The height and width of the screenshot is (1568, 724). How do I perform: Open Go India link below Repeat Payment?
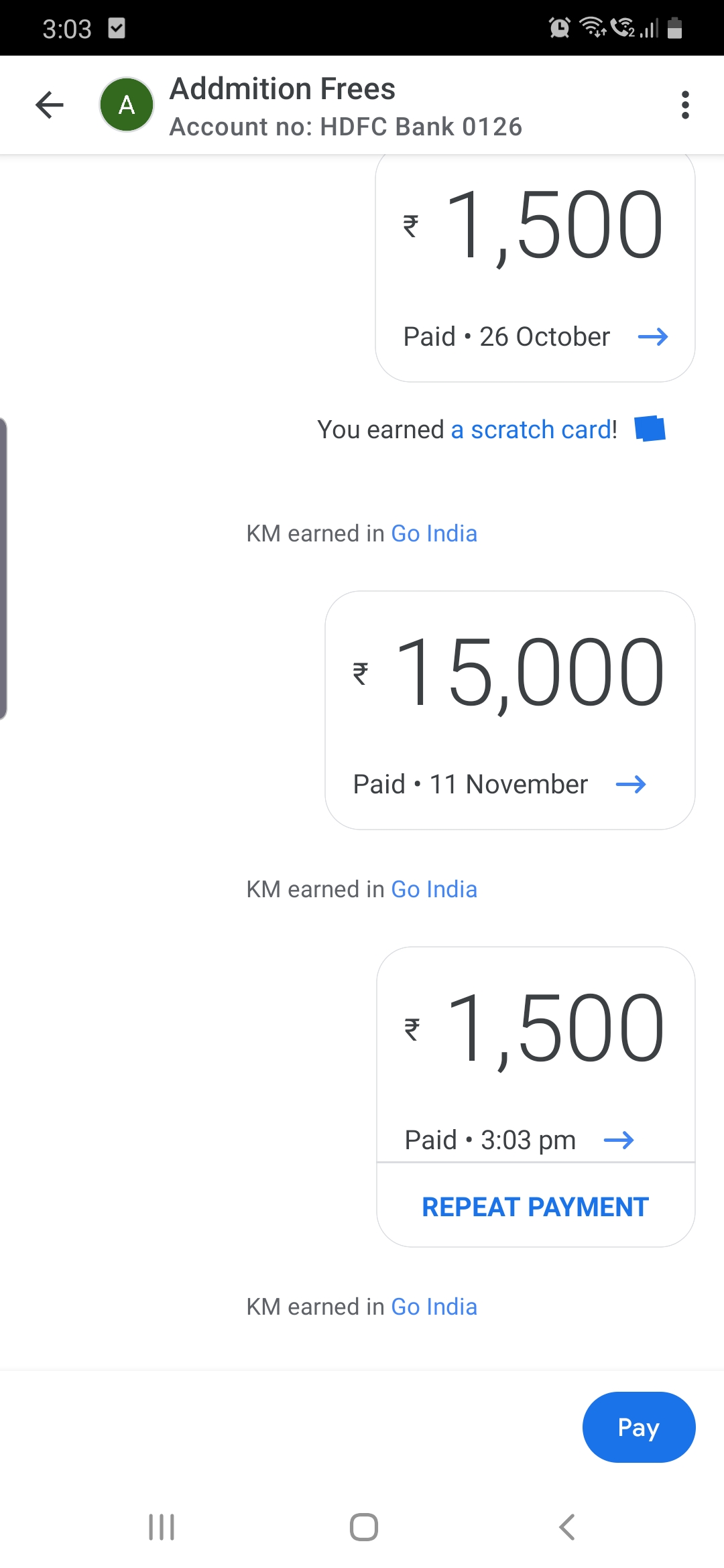click(x=434, y=1307)
